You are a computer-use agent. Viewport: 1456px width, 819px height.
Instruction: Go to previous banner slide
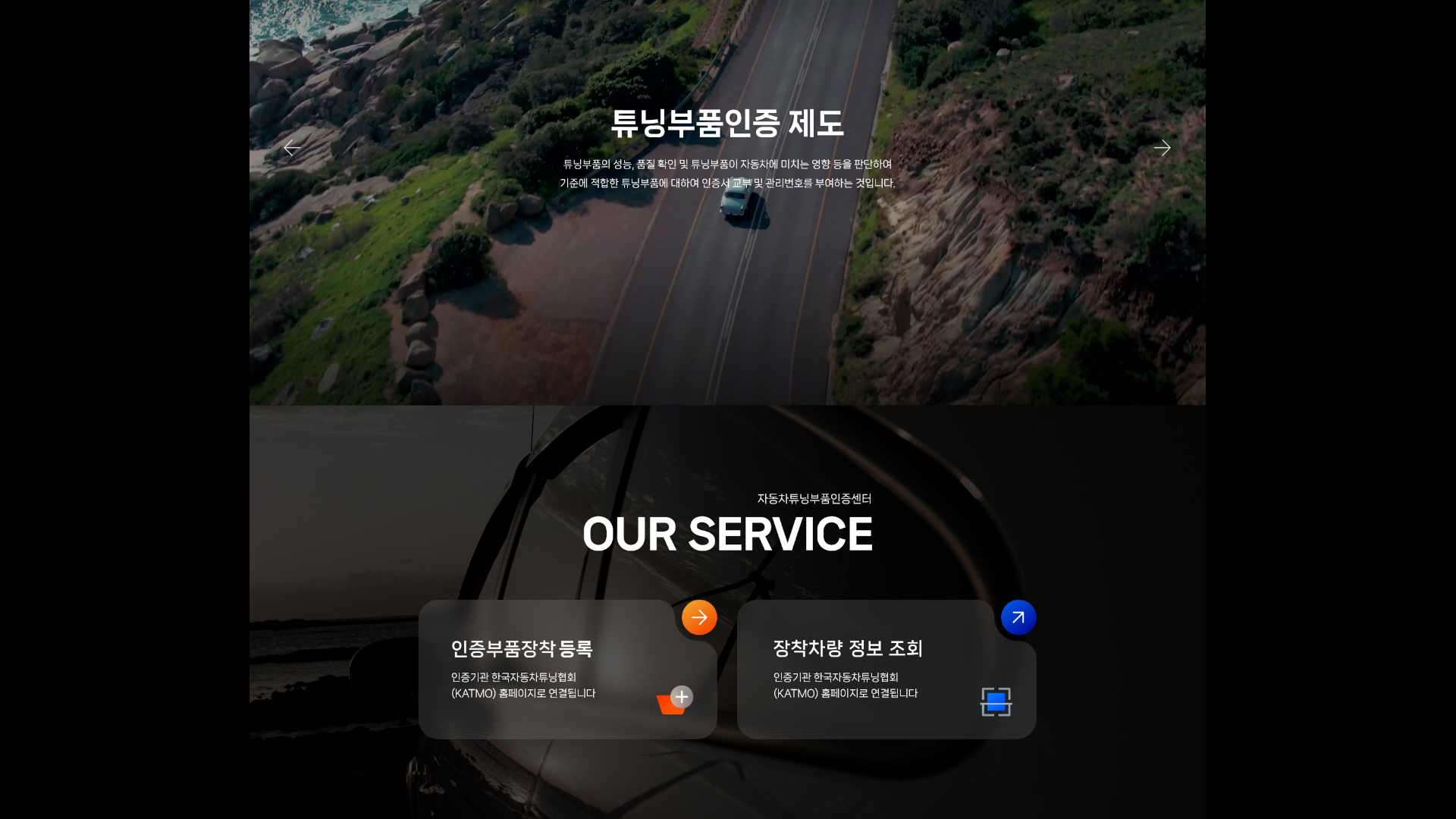click(292, 148)
